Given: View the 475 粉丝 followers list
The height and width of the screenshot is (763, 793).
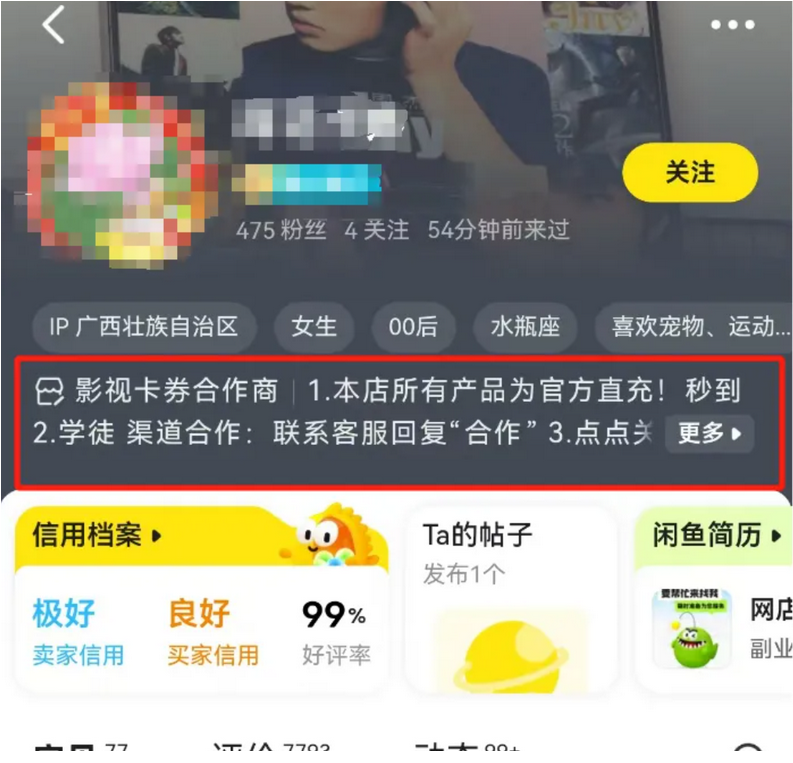Looking at the screenshot, I should (281, 230).
